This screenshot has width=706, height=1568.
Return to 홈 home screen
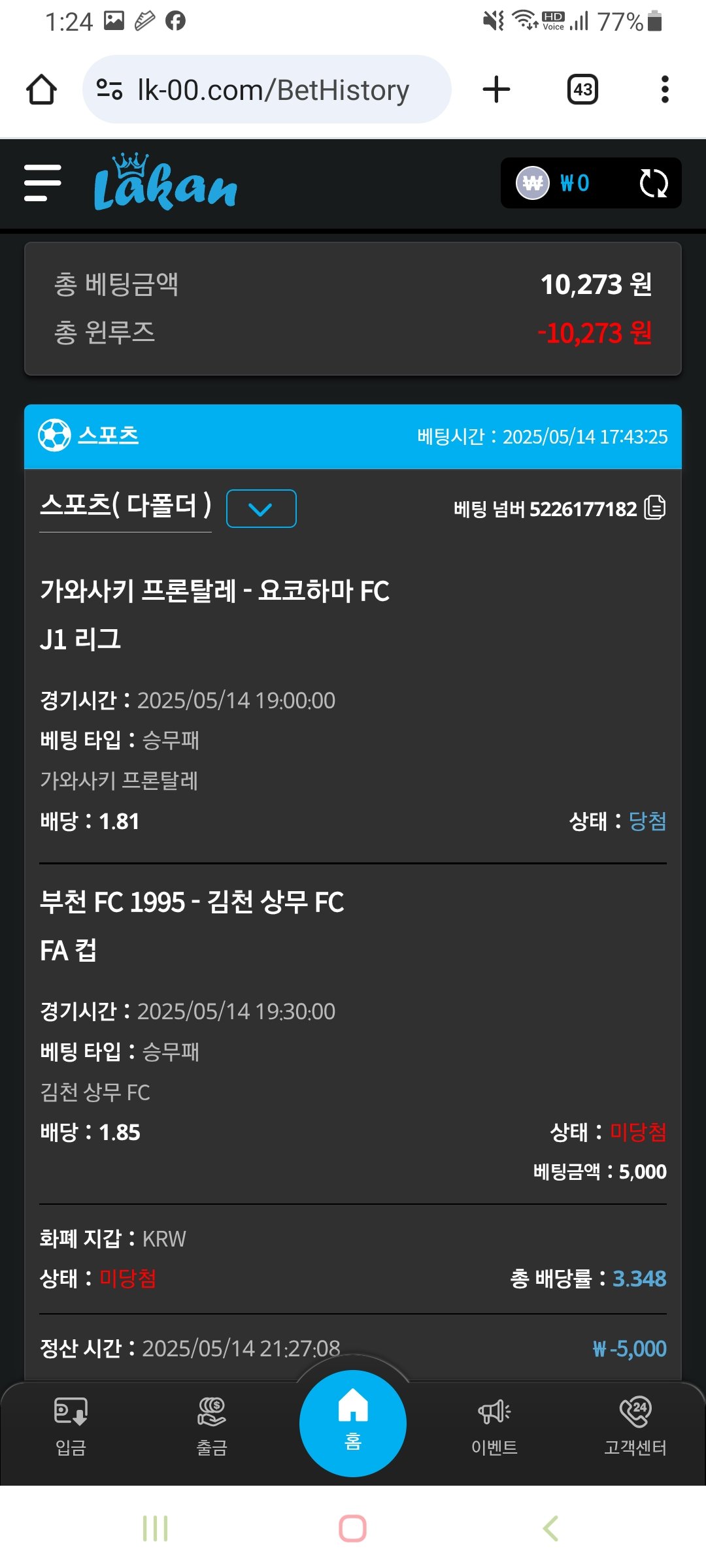(x=353, y=1422)
